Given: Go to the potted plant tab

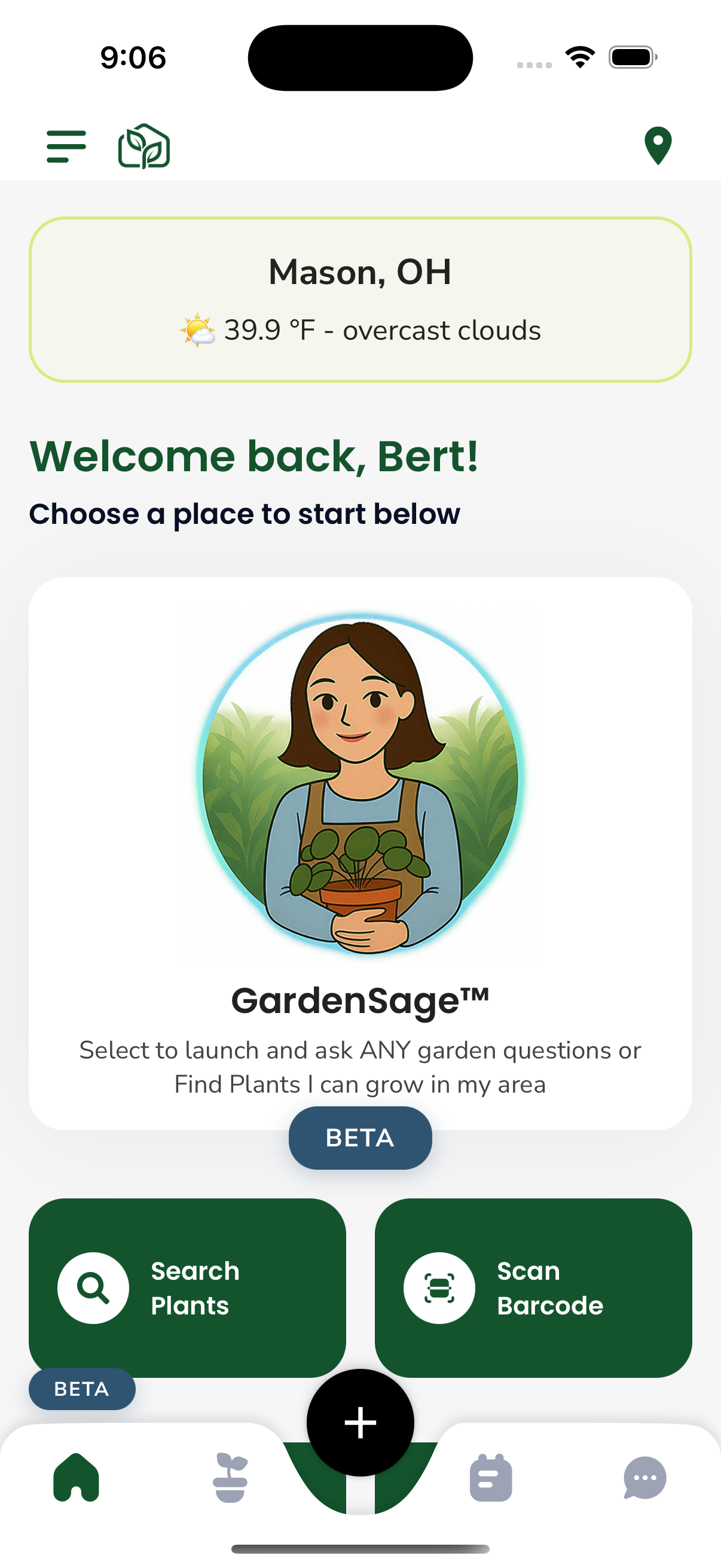Looking at the screenshot, I should click(x=230, y=1477).
